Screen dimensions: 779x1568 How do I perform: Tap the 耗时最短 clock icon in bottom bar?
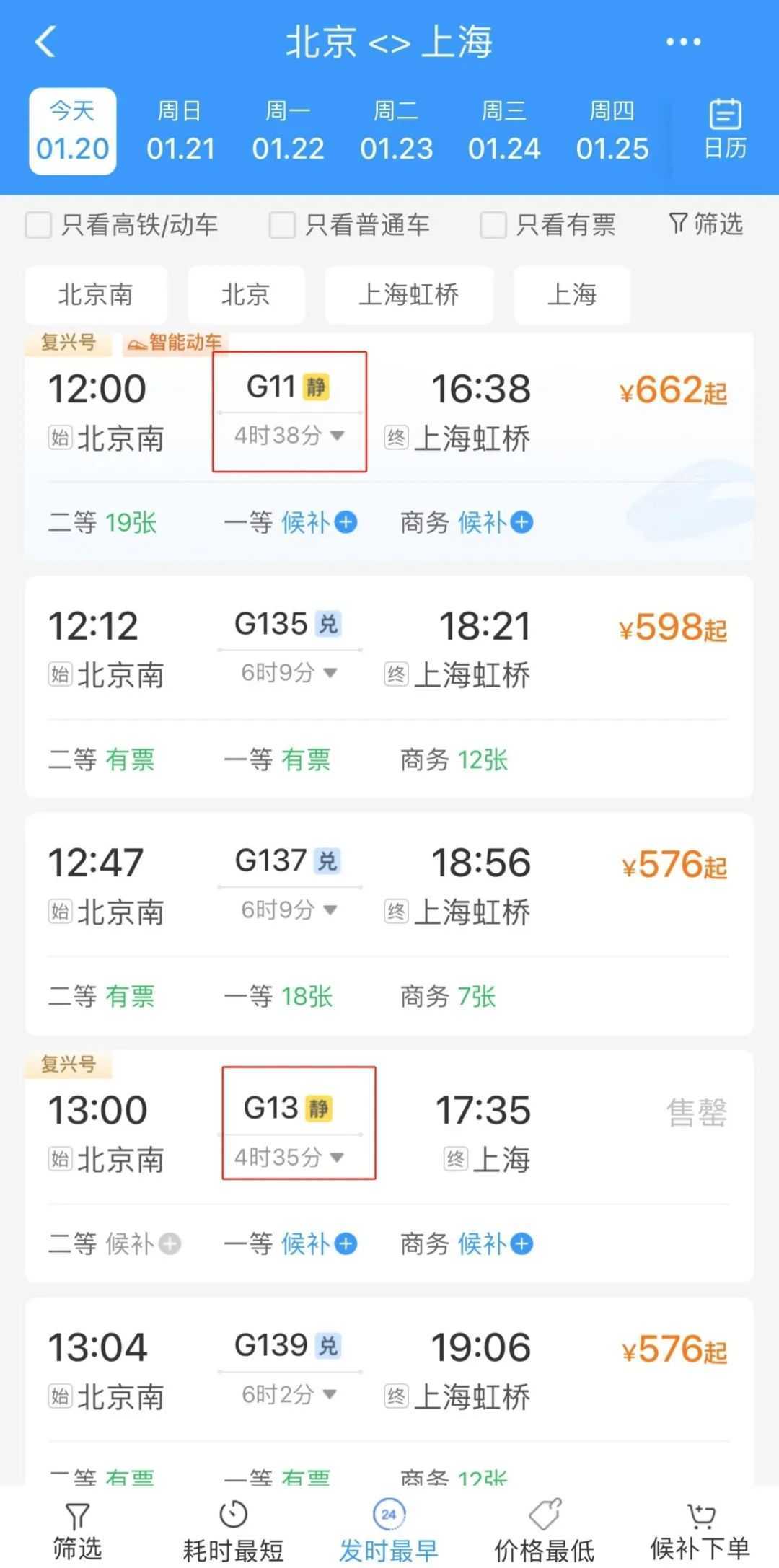(232, 1519)
